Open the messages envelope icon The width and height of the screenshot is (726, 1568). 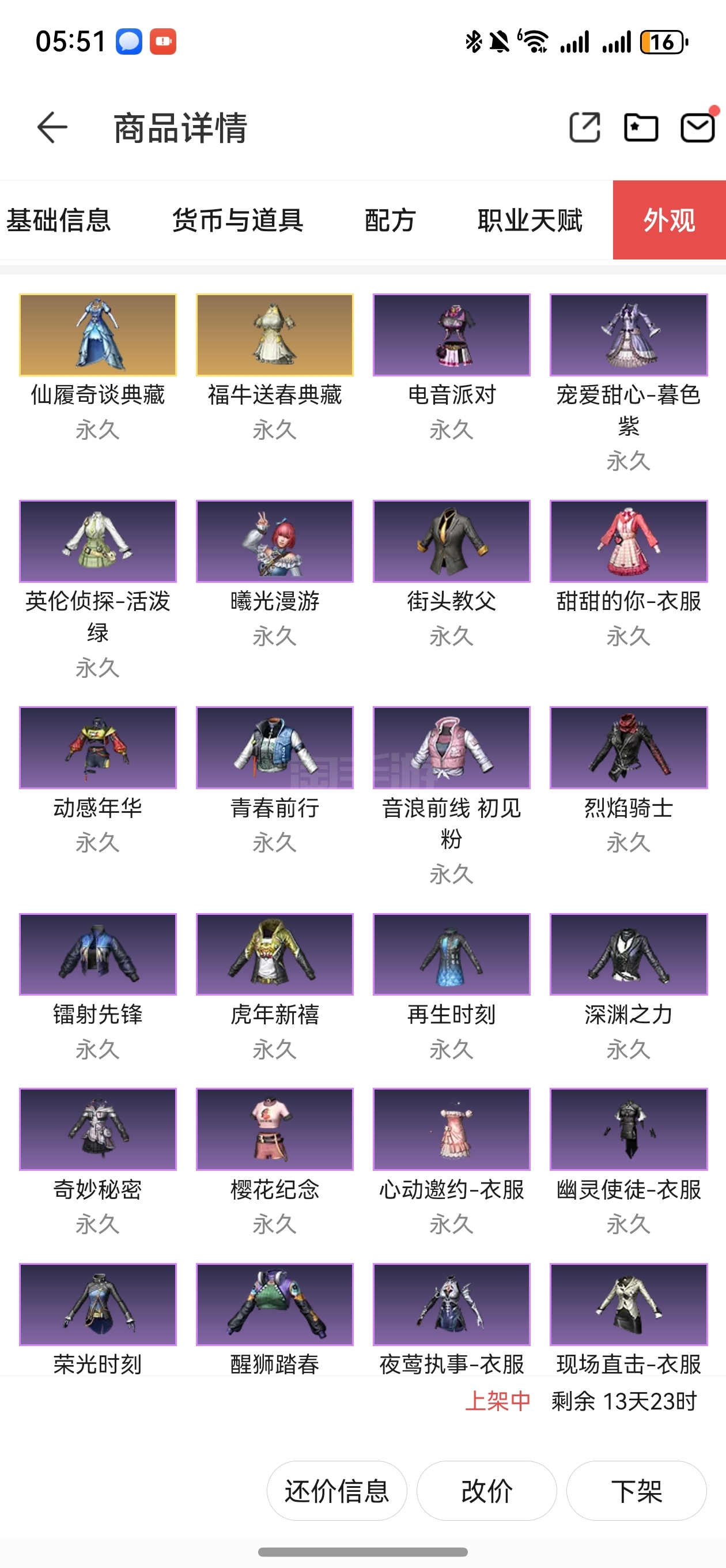(x=697, y=127)
